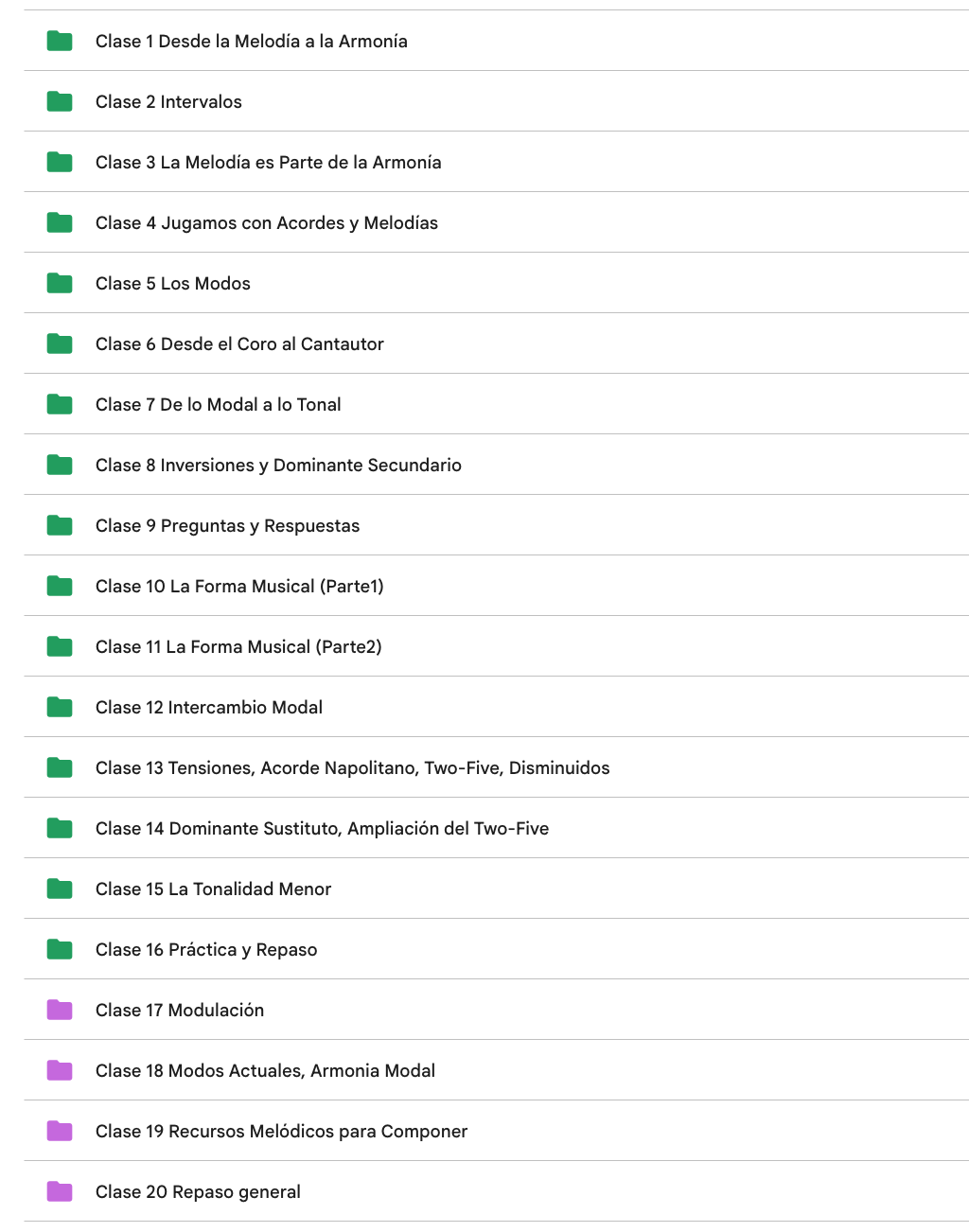
Task: Tap Clase 7 De lo Modal a lo Tonal
Action: 218,404
